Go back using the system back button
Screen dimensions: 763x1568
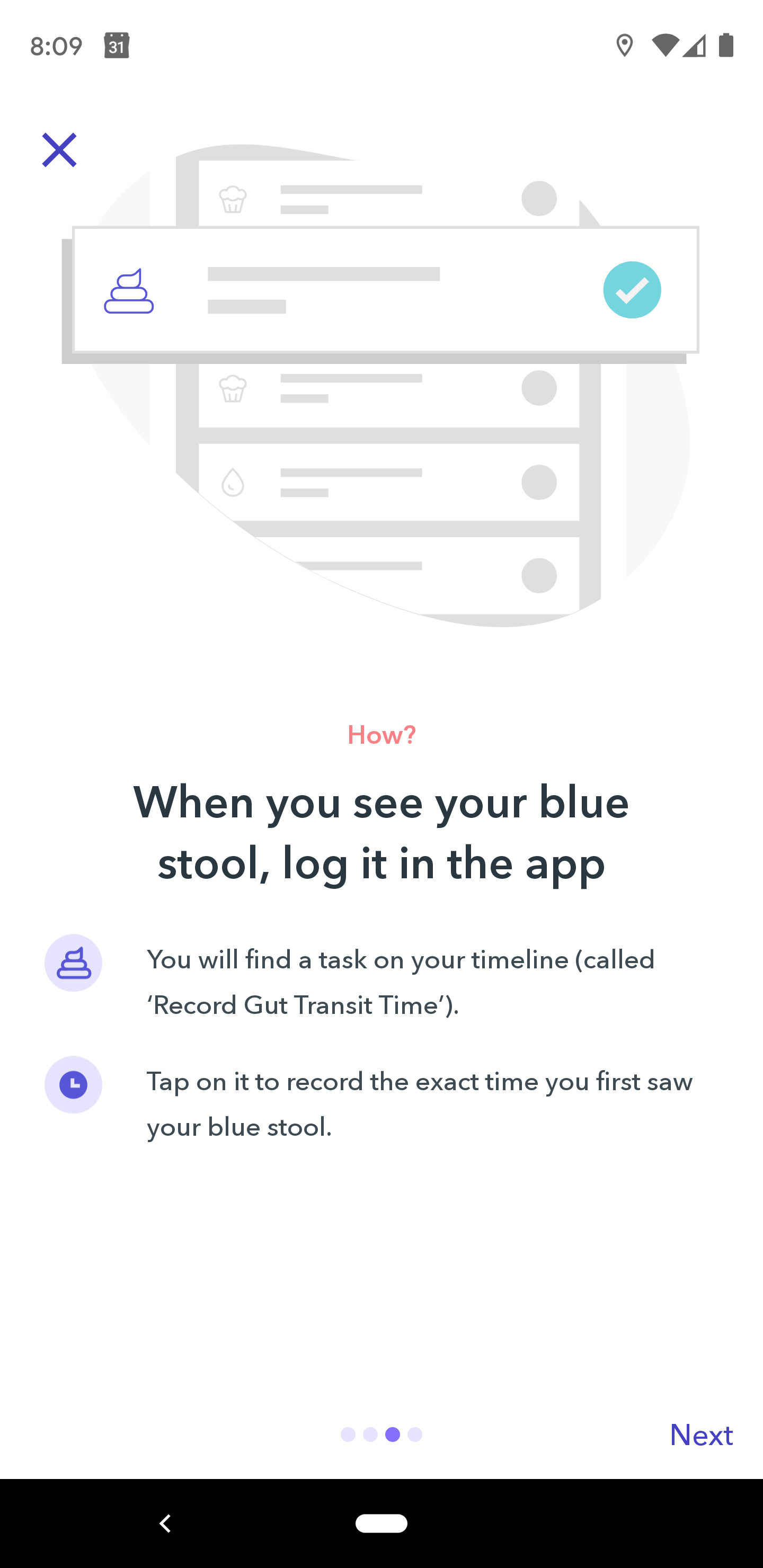(165, 1523)
